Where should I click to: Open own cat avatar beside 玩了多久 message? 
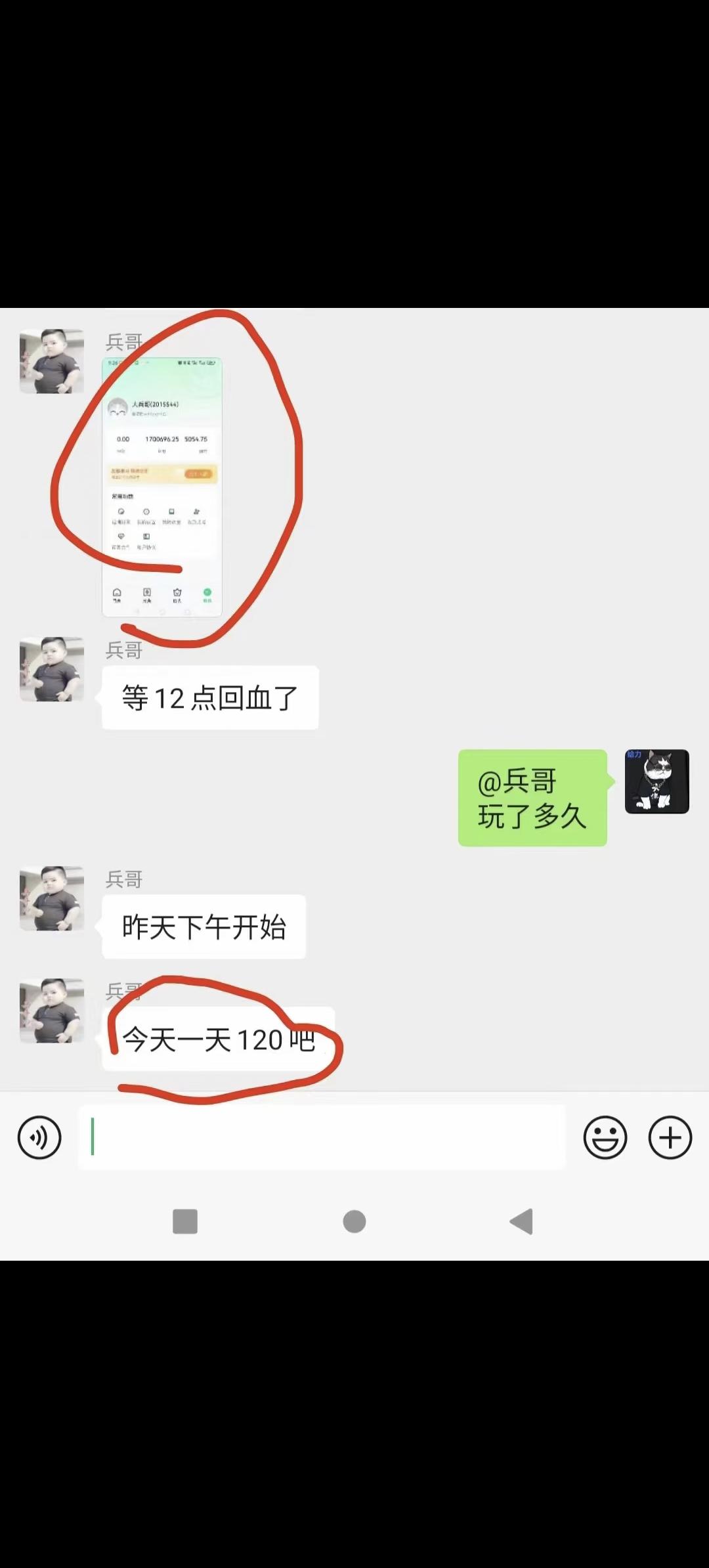click(x=656, y=781)
